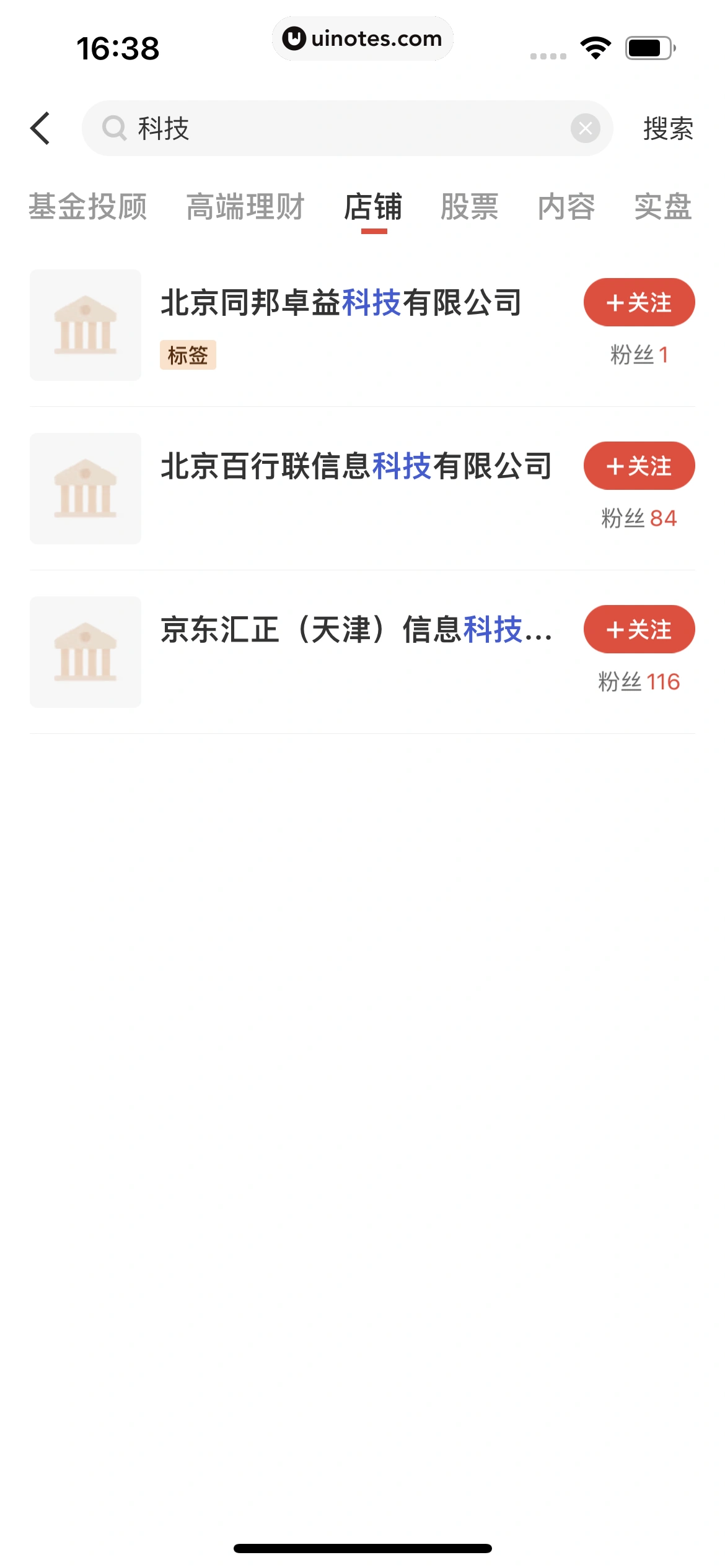Viewport: 725px width, 1568px height.
Task: Go back using the arrow icon
Action: 41,128
